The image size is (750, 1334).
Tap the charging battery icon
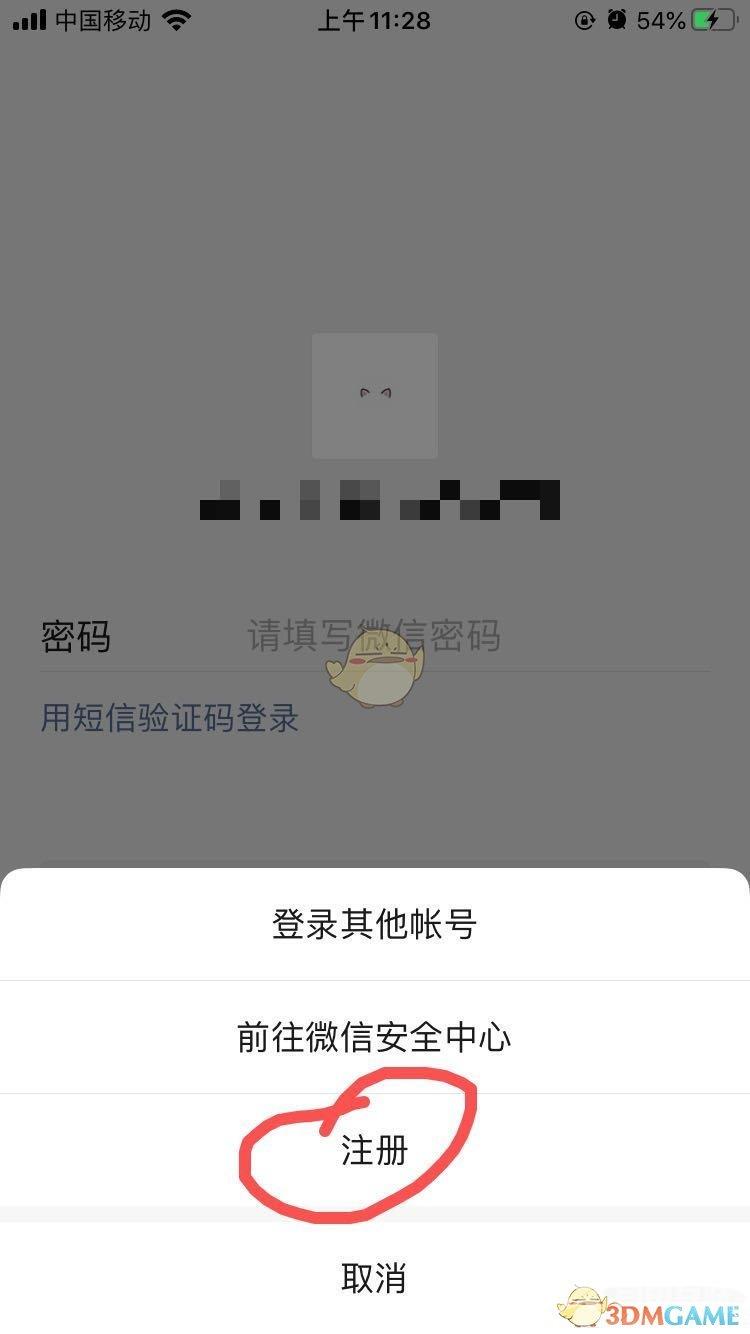[x=712, y=19]
